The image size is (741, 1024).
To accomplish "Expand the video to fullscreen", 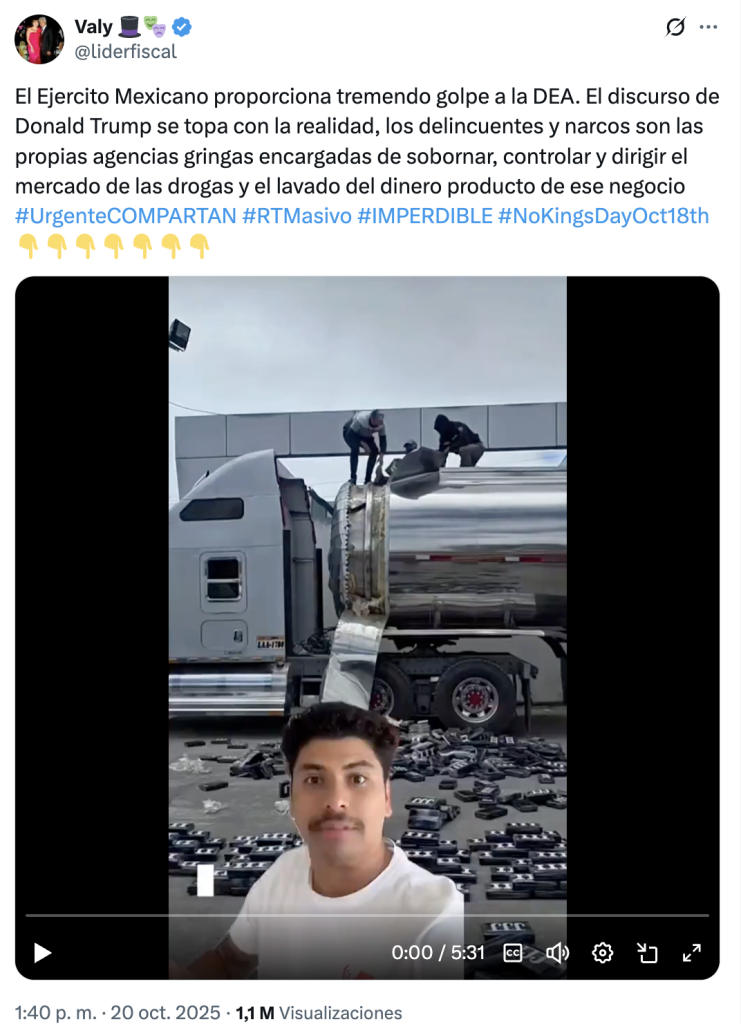I will [691, 953].
